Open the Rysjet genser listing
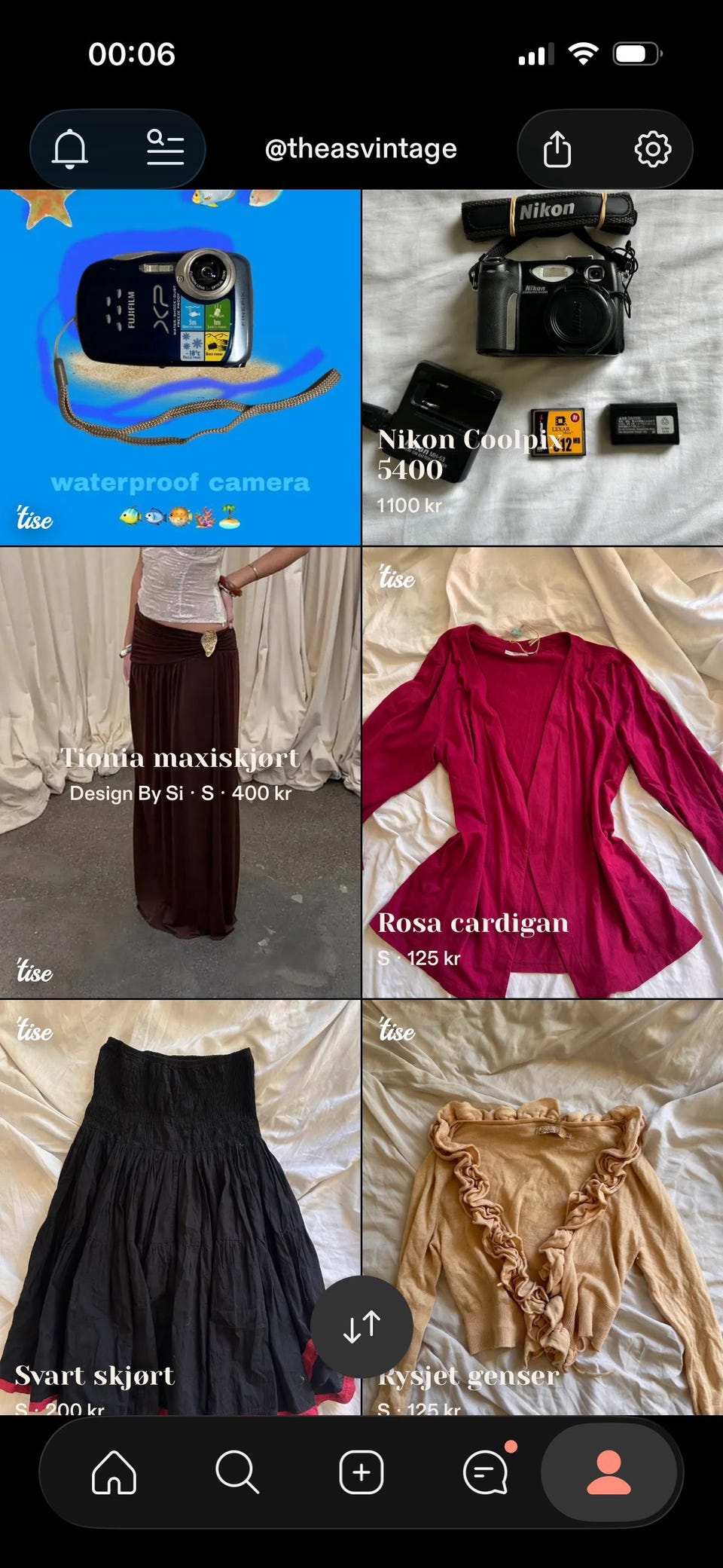Screen dimensions: 723x1568 click(x=543, y=1208)
